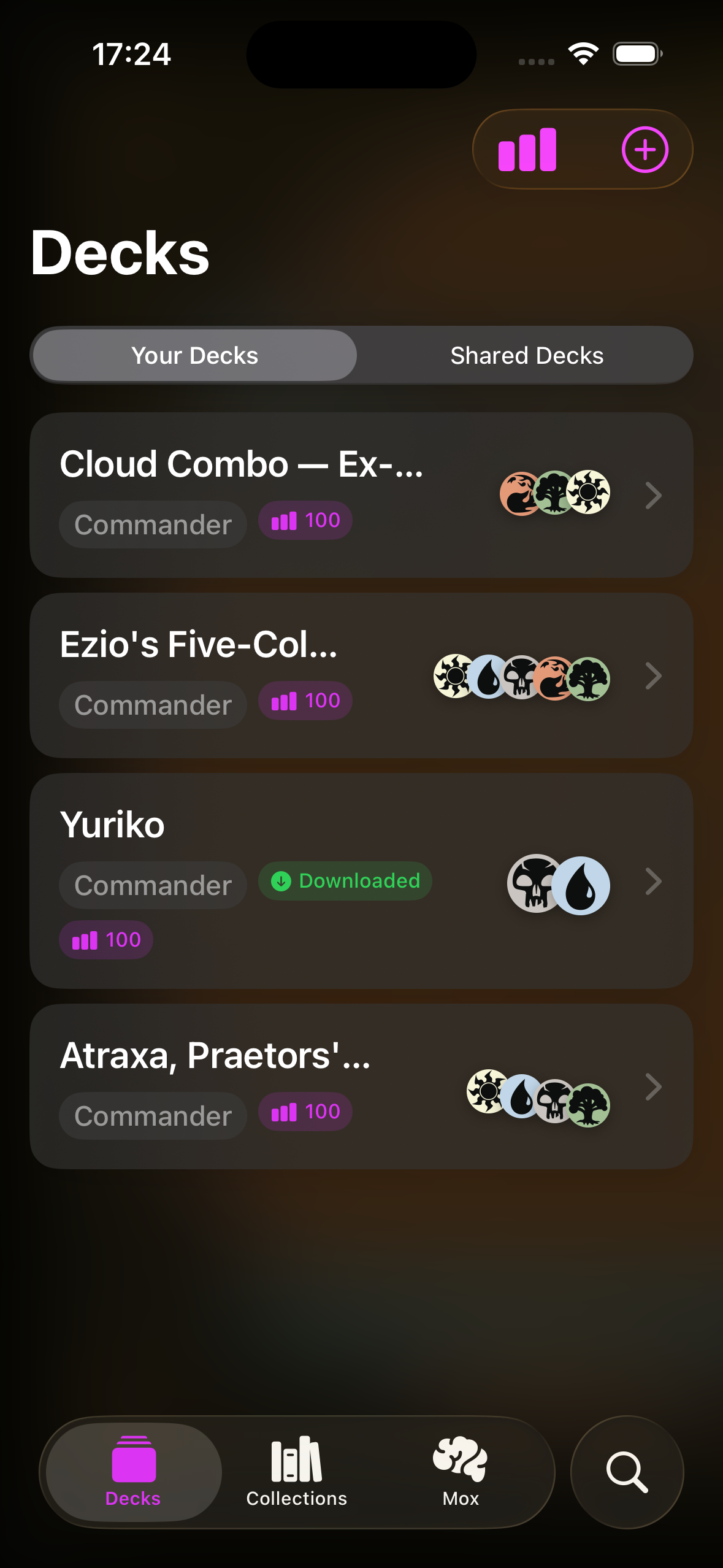Expand the Atraxa, Praetors' deck chevron
723x1568 pixels.
(653, 1086)
